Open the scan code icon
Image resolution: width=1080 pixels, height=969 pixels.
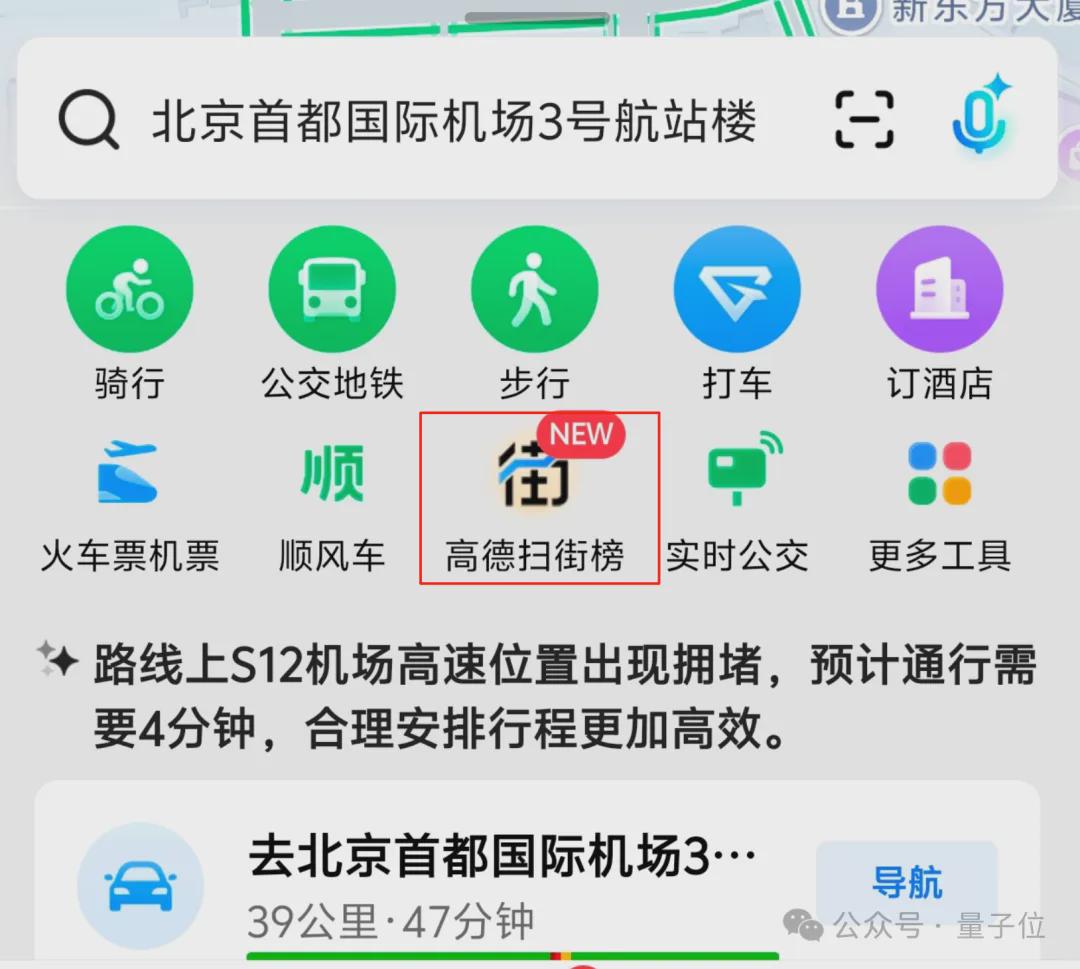point(864,120)
